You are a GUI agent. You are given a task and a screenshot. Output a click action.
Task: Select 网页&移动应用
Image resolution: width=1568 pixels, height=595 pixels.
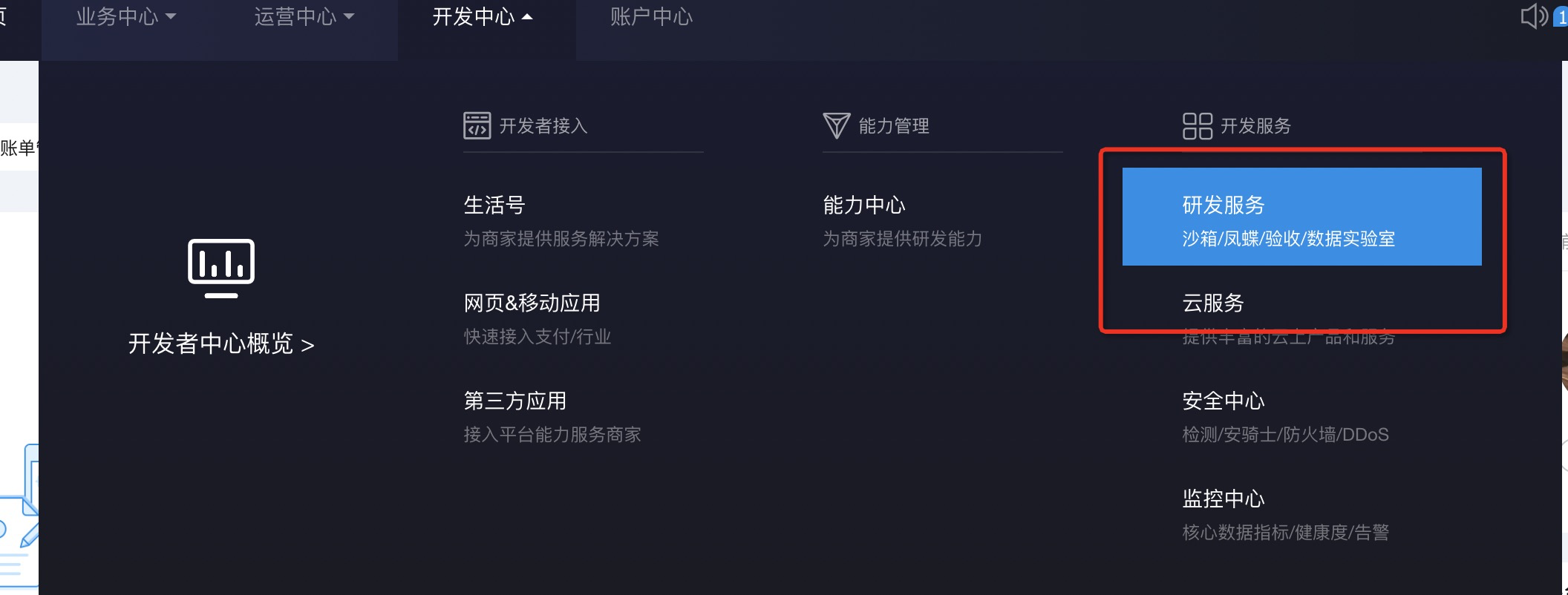click(x=532, y=303)
